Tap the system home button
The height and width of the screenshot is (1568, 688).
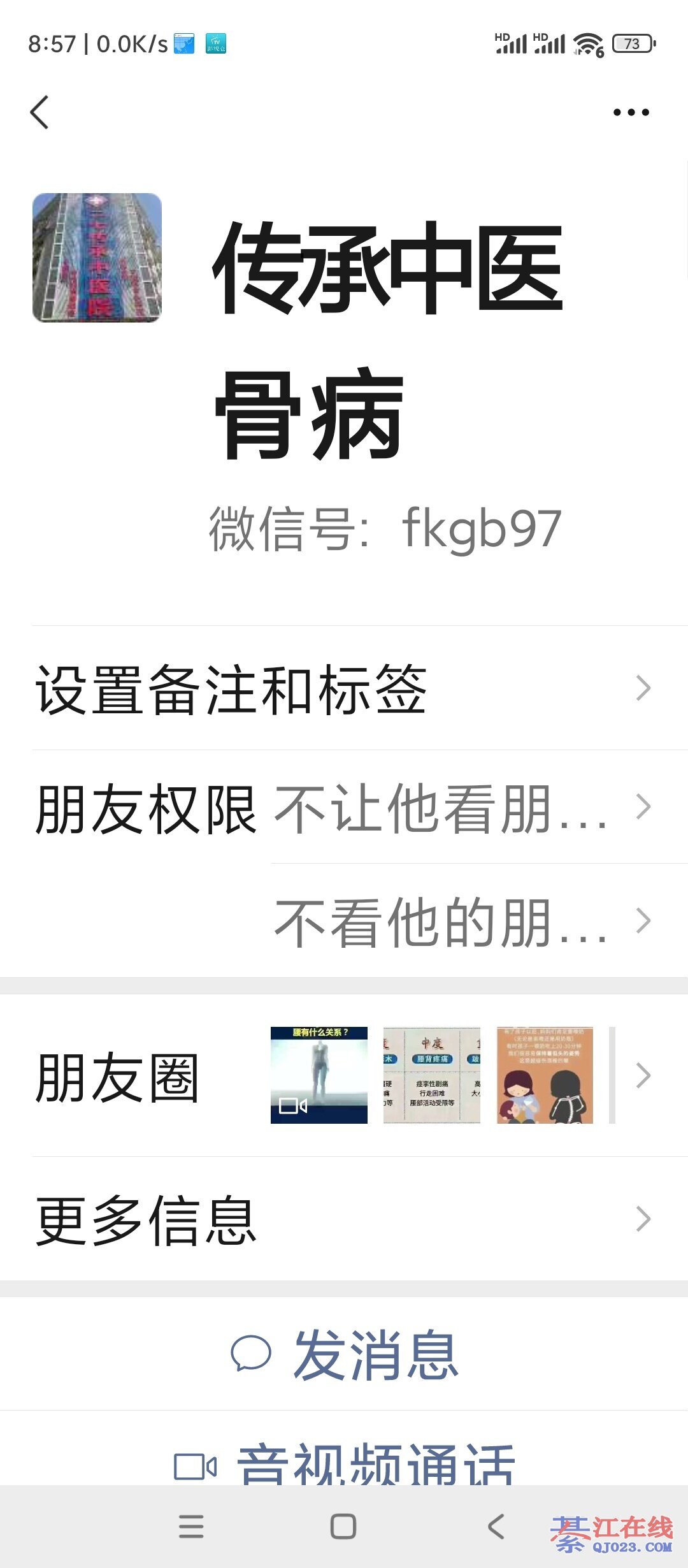click(343, 1526)
